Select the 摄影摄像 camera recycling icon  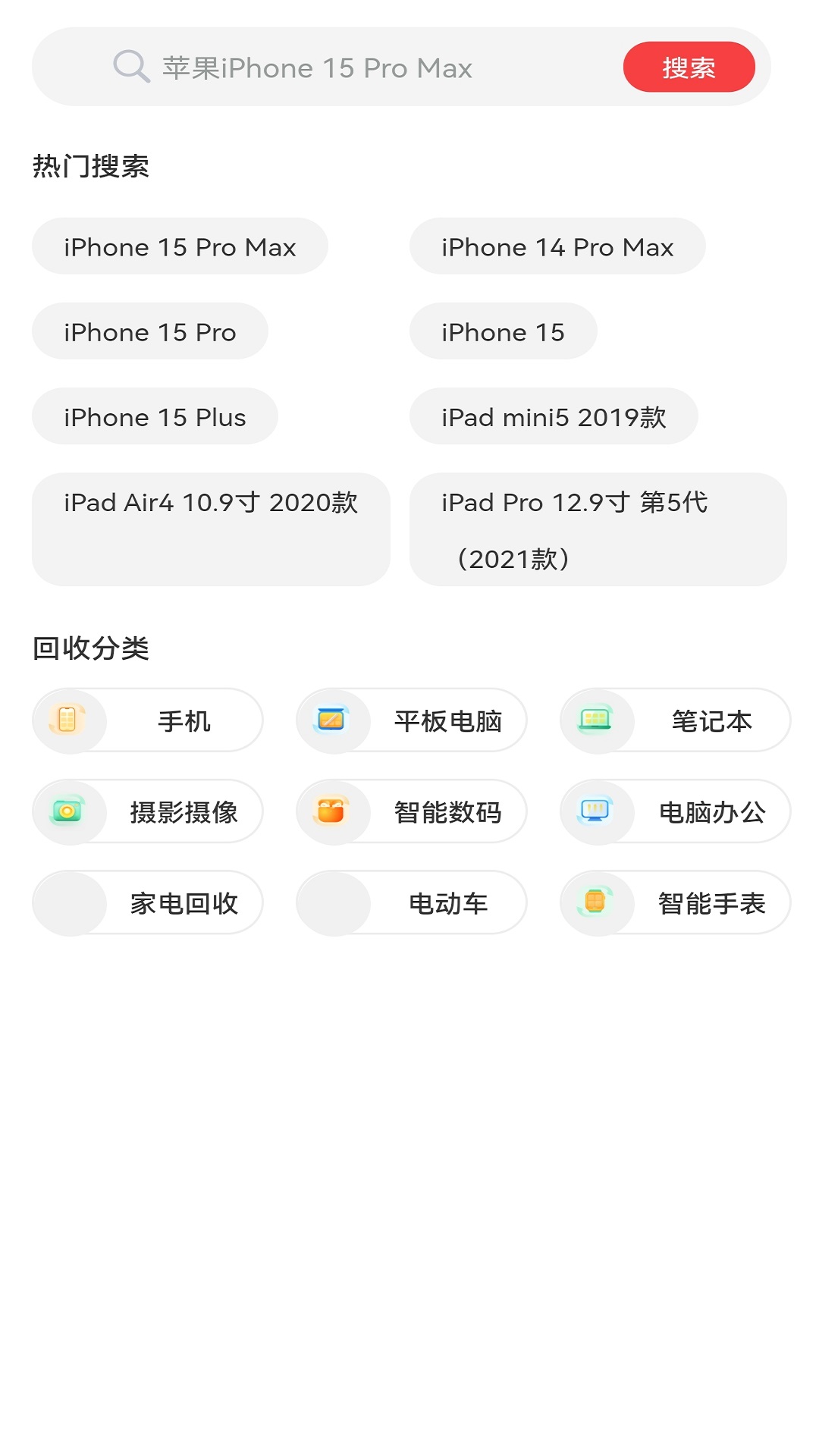[x=69, y=812]
